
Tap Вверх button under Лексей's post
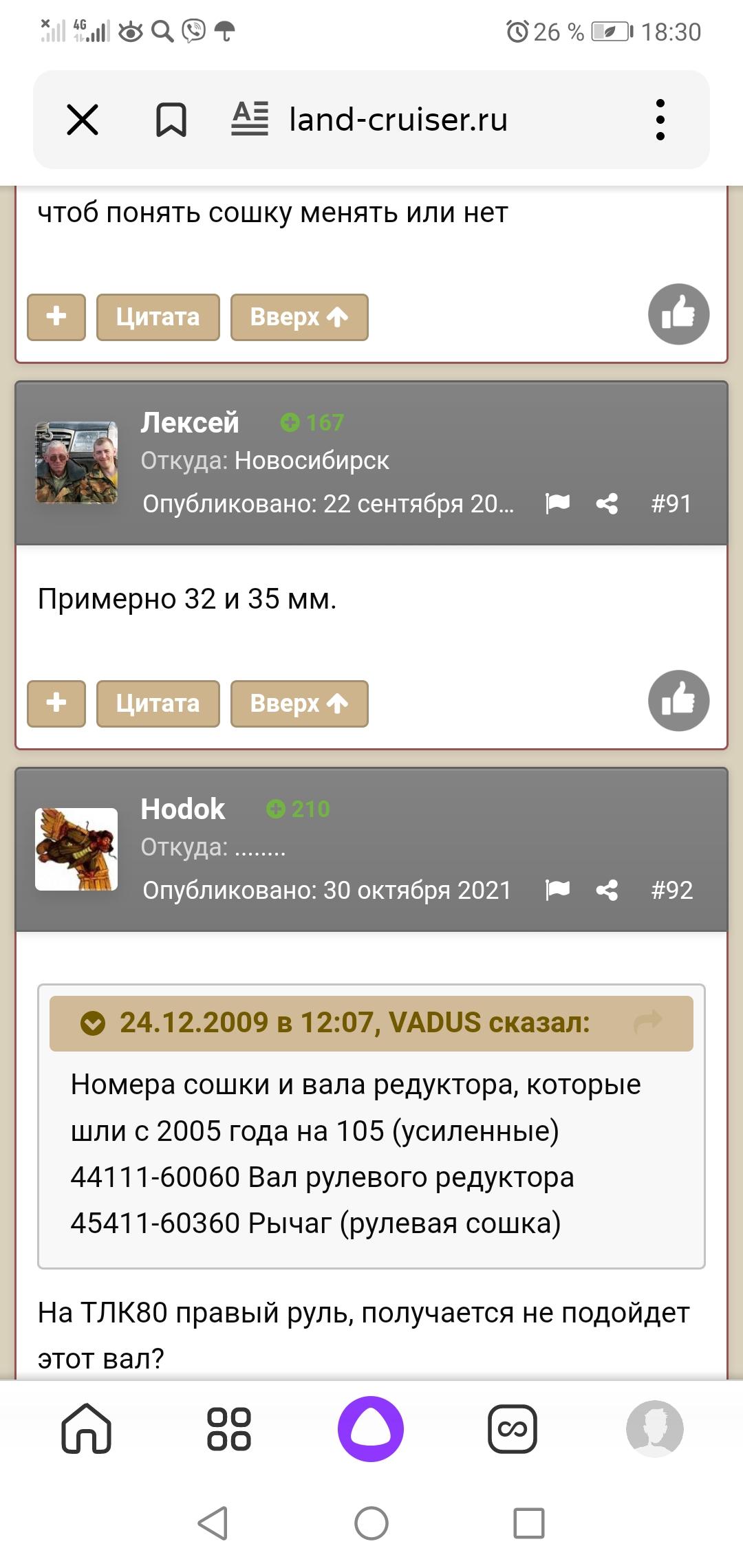coord(299,704)
